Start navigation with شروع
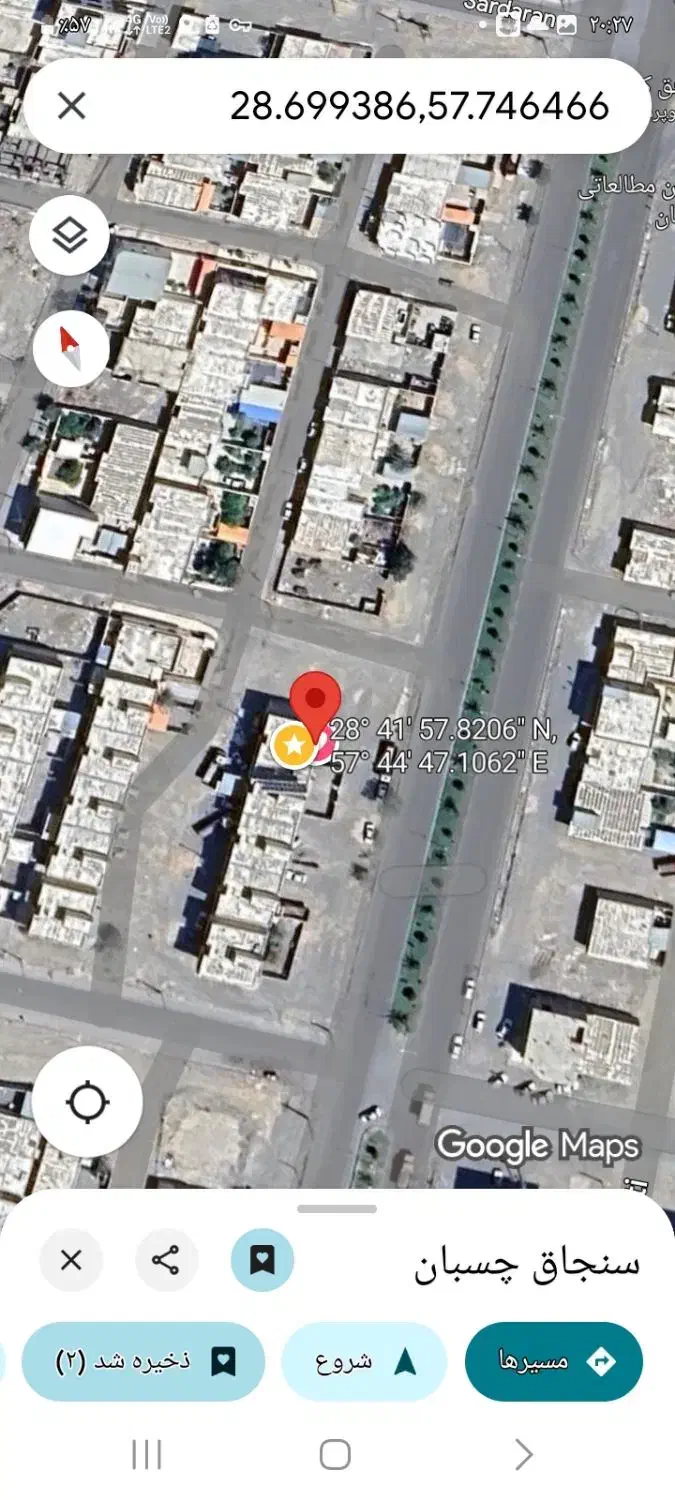Image resolution: width=675 pixels, height=1500 pixels. coord(364,1361)
